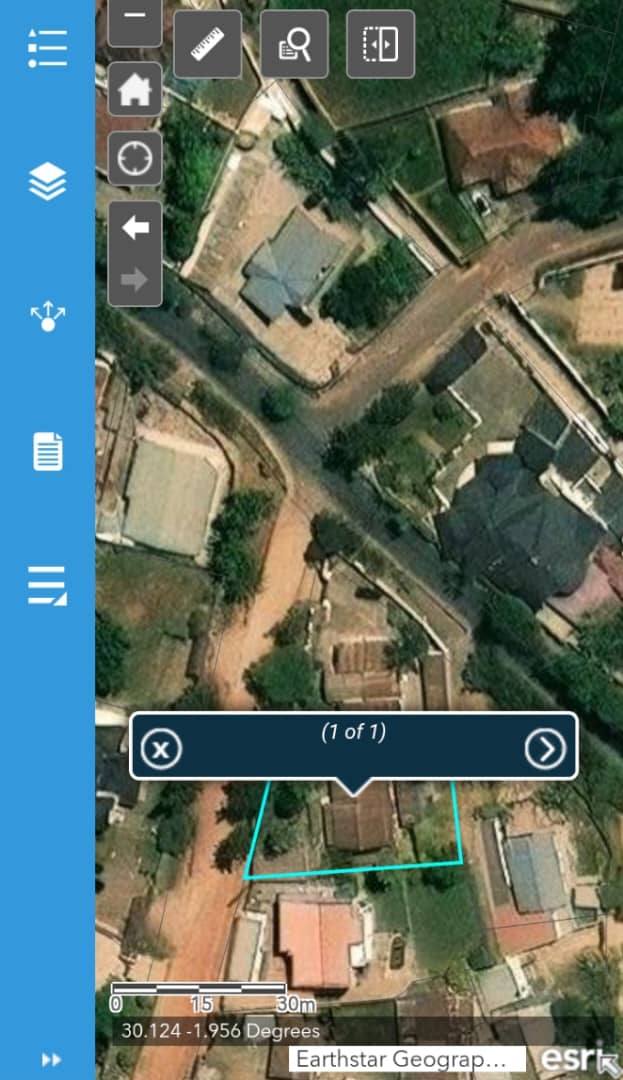Image resolution: width=623 pixels, height=1080 pixels.
Task: Open the swipe compare tool
Action: [x=381, y=44]
